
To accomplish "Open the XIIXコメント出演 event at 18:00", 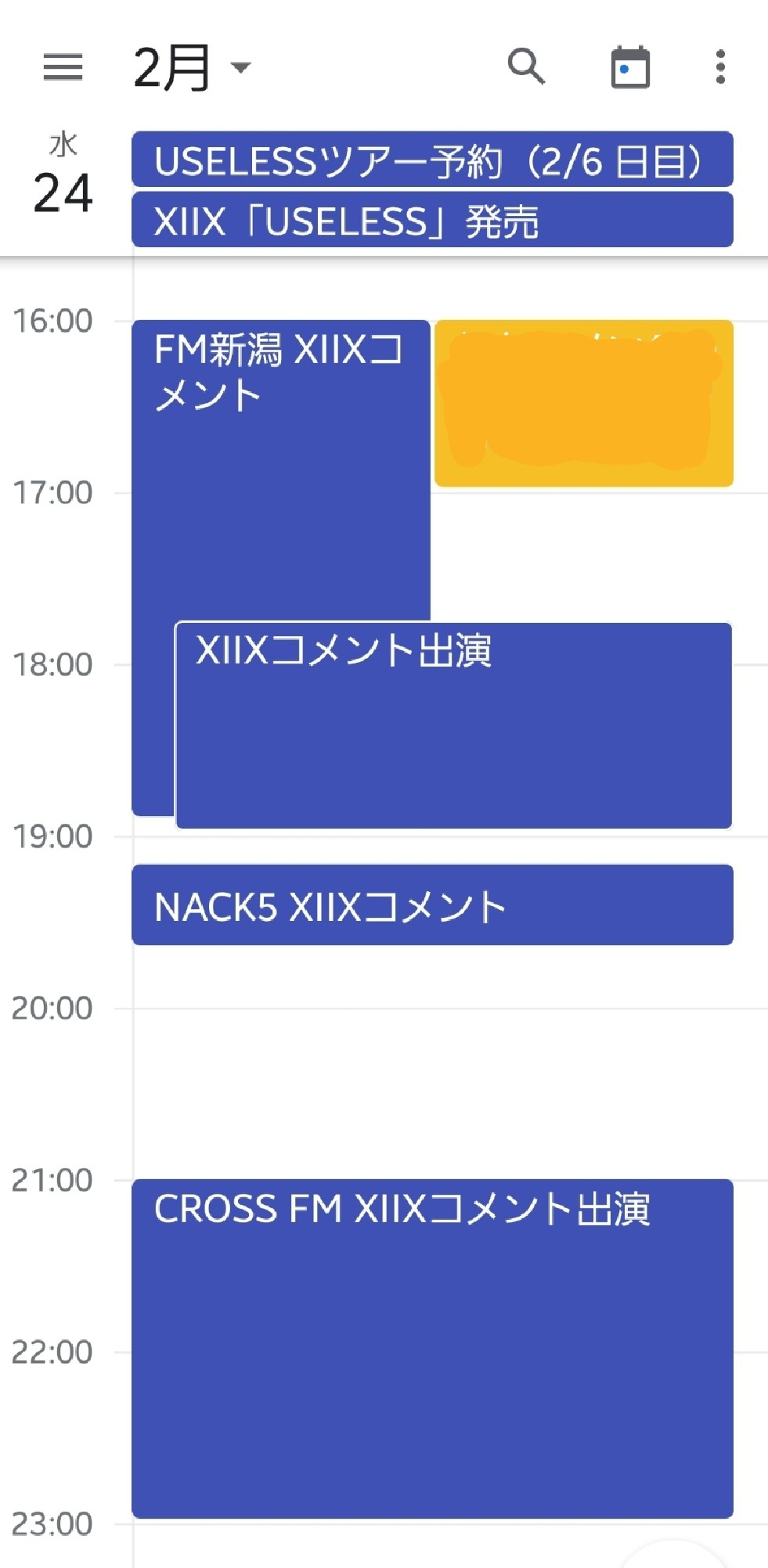I will [454, 725].
